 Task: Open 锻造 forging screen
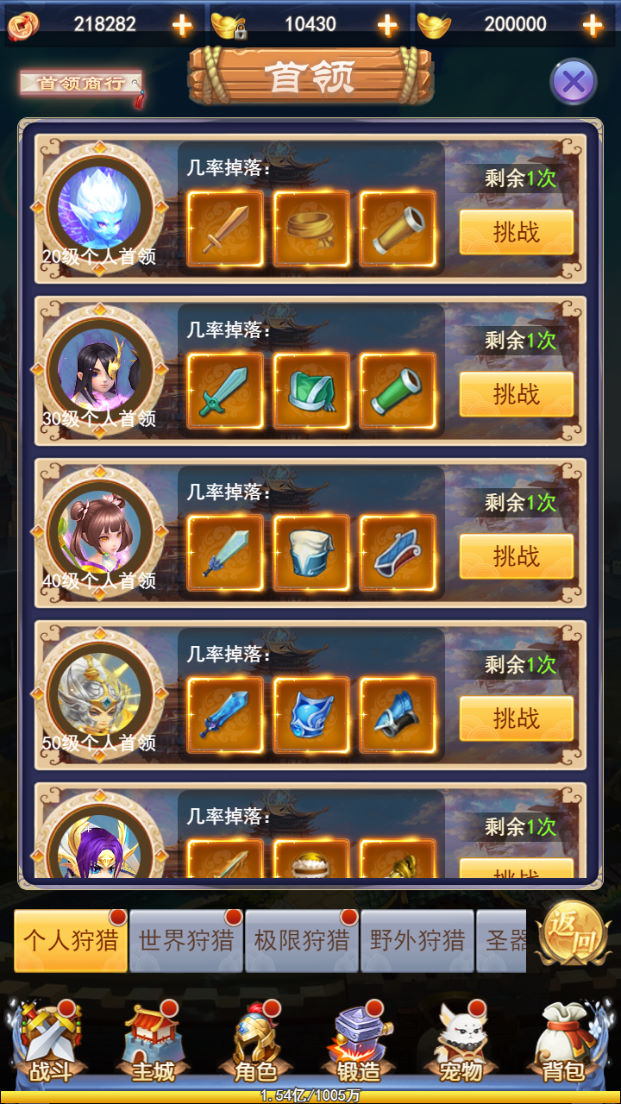click(x=358, y=1040)
